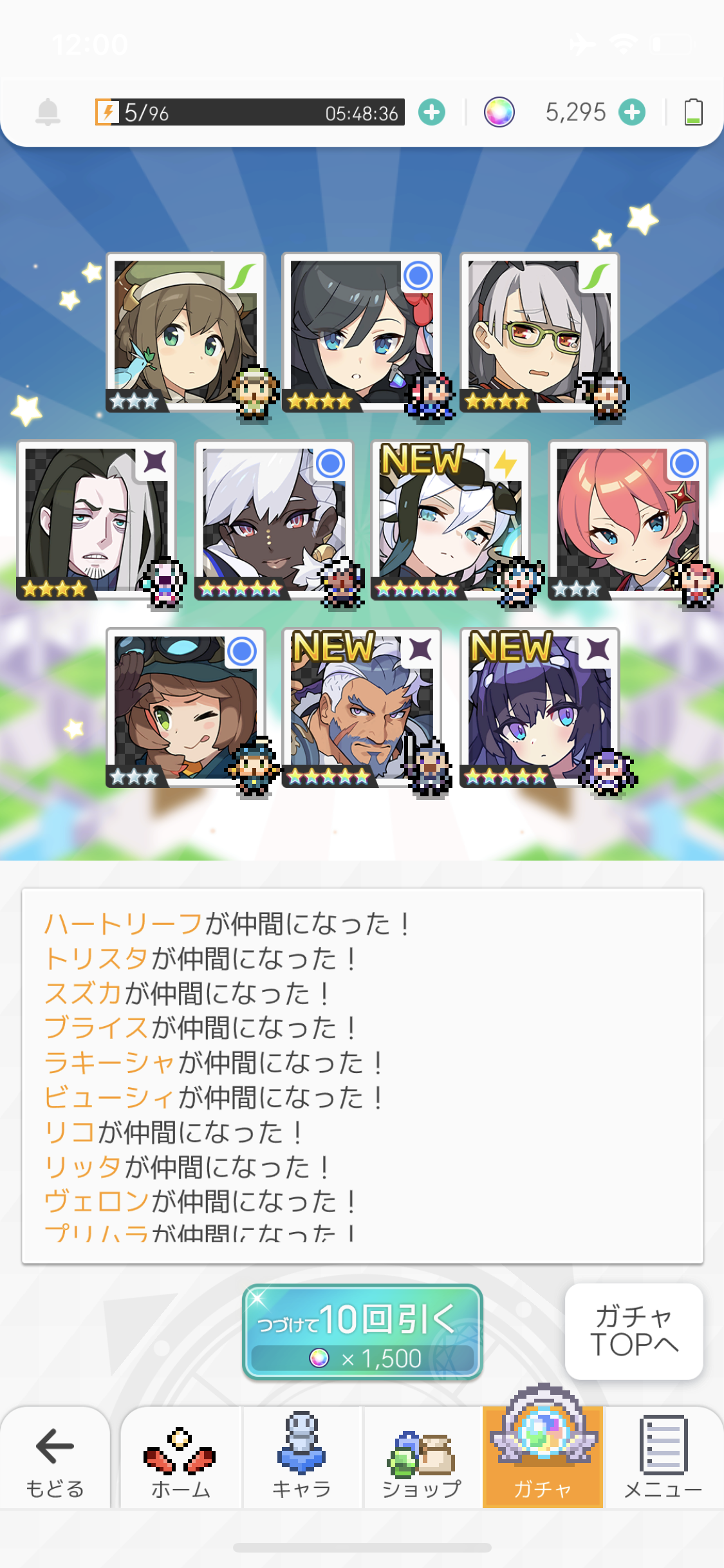Open the pink-haired 3-star character card
This screenshot has width=724, height=1568.
[627, 520]
